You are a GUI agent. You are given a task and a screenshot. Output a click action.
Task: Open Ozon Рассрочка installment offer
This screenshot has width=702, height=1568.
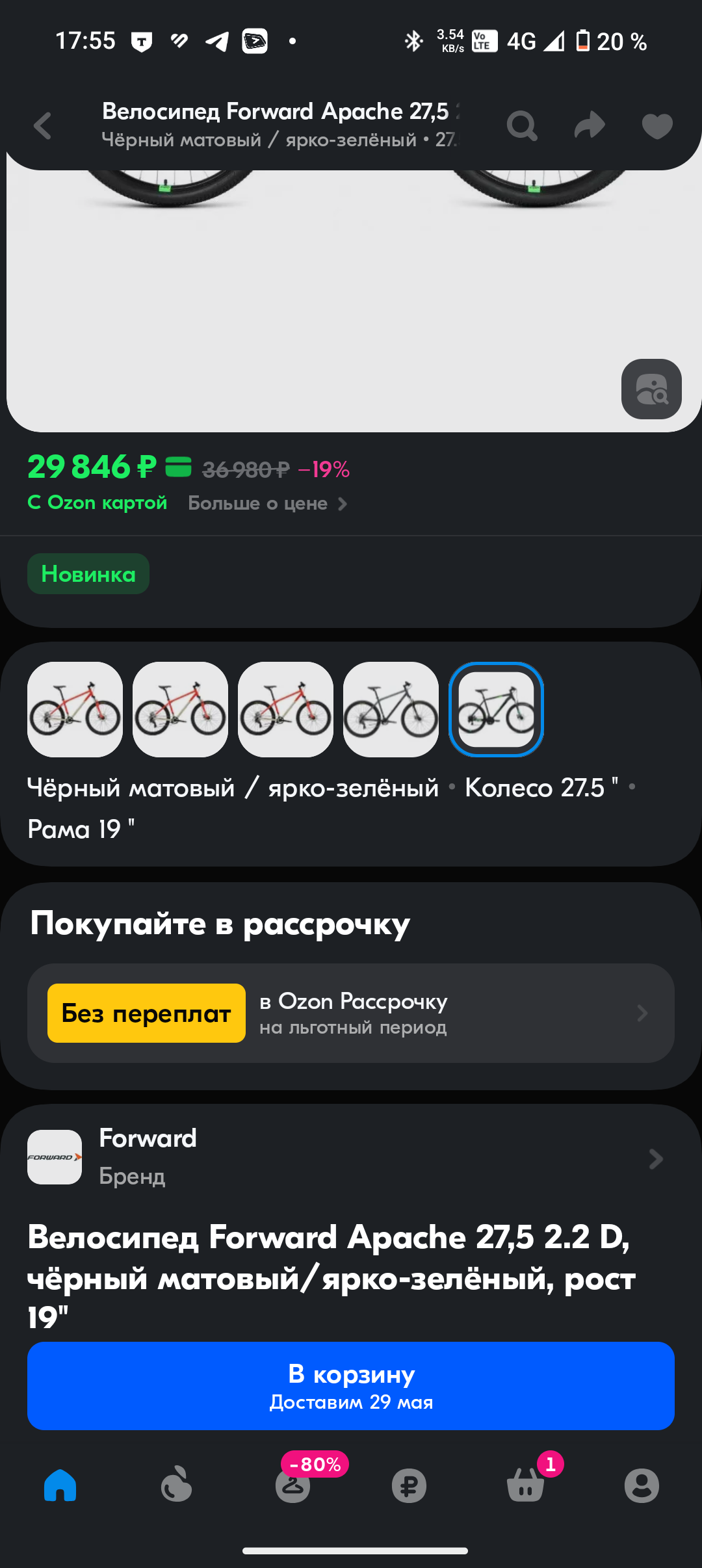pos(351,1013)
